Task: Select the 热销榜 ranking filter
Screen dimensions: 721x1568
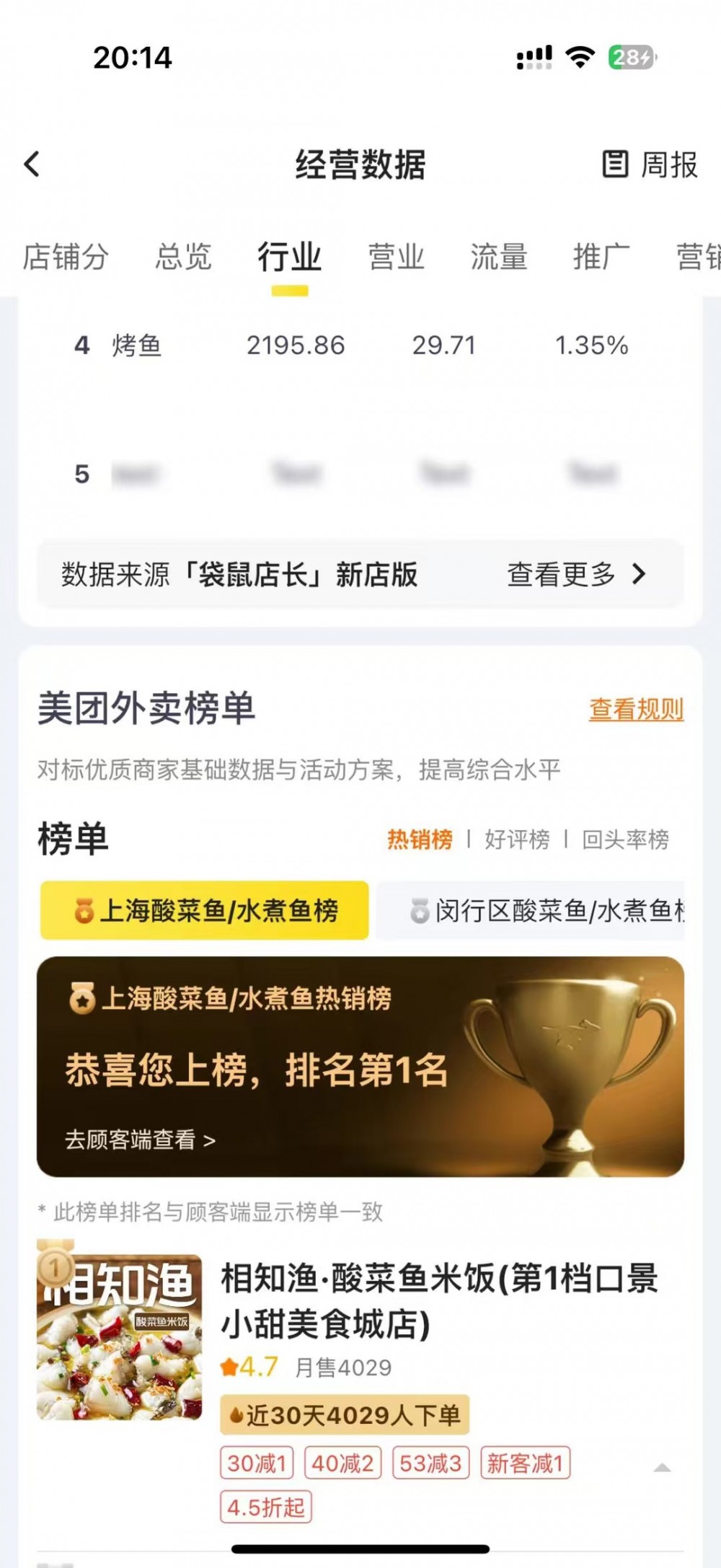Action: point(420,840)
